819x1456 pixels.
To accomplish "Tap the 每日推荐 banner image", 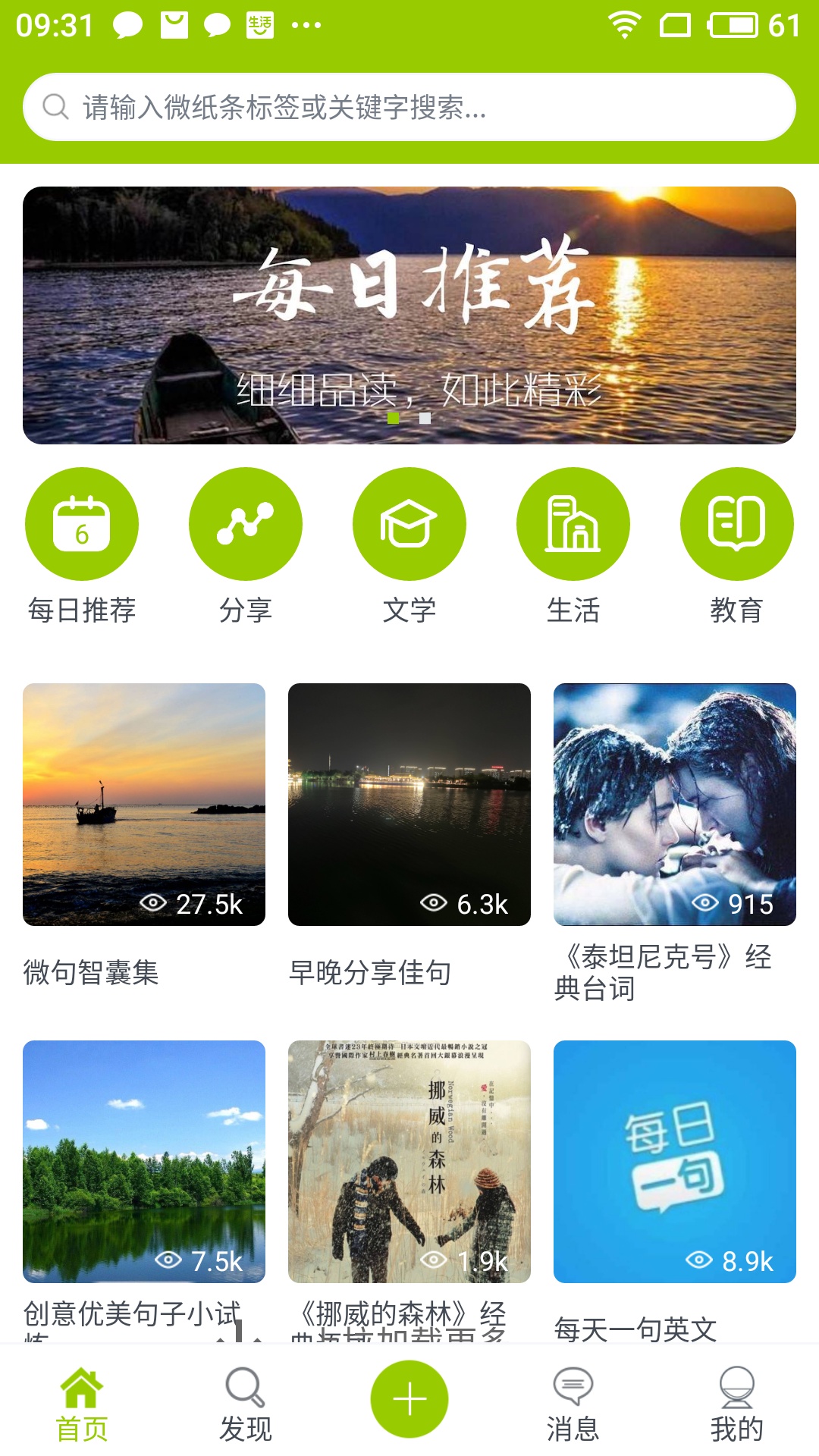I will pyautogui.click(x=409, y=313).
